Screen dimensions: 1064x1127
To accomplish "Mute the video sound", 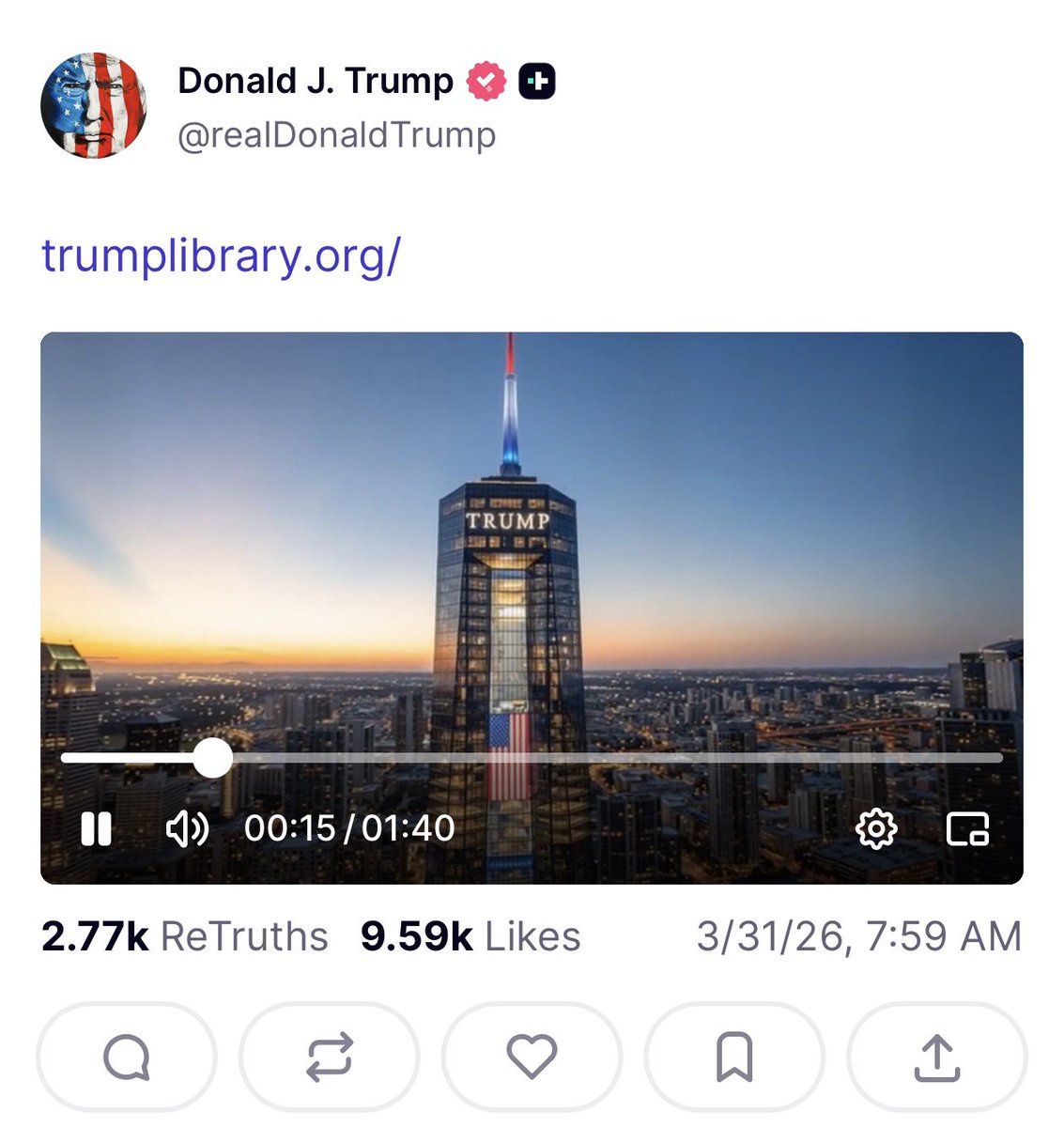I will pyautogui.click(x=187, y=828).
